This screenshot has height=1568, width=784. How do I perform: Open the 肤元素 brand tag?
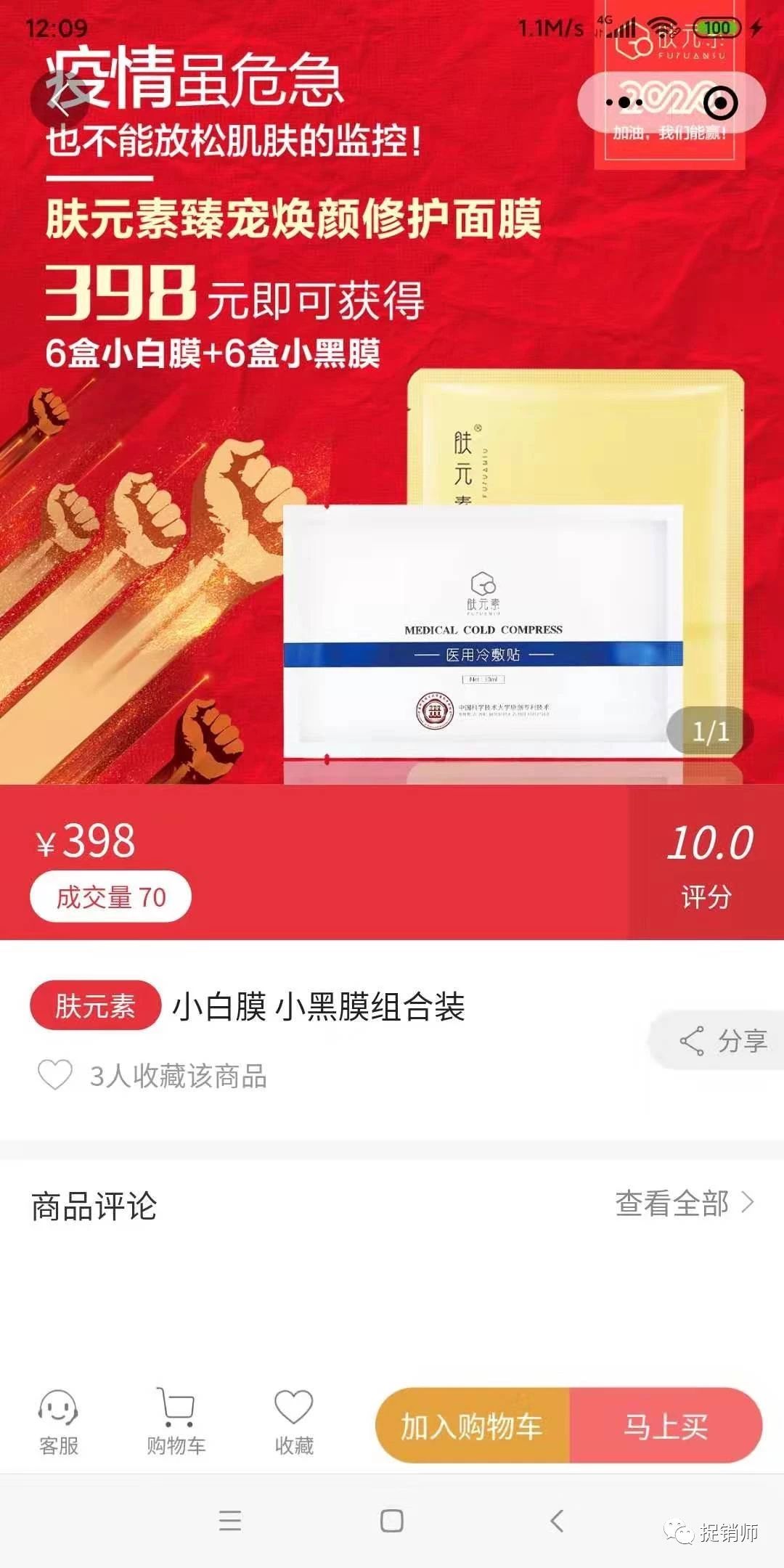(x=95, y=1006)
